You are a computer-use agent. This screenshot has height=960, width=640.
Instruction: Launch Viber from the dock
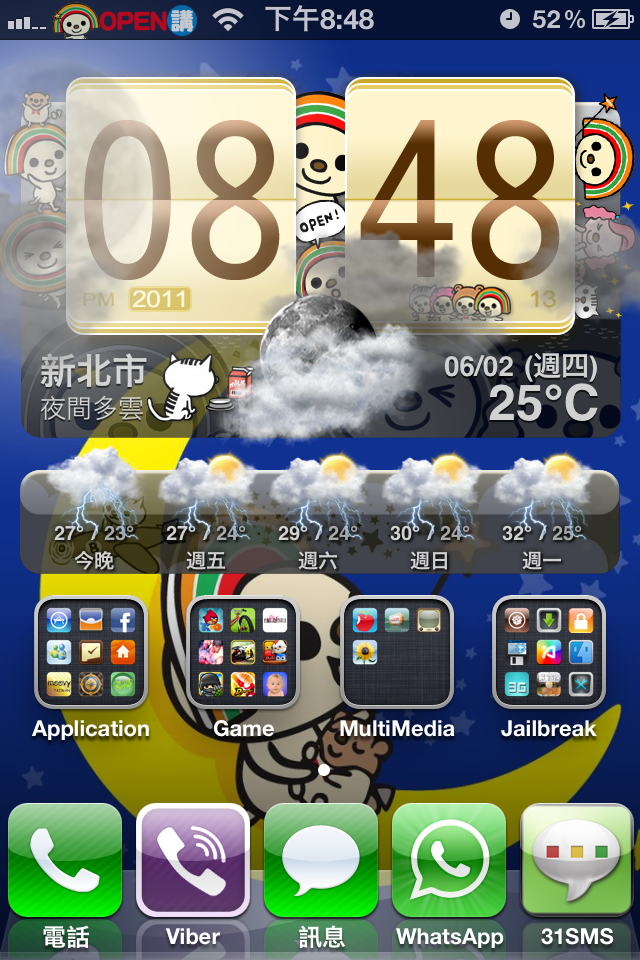(193, 862)
